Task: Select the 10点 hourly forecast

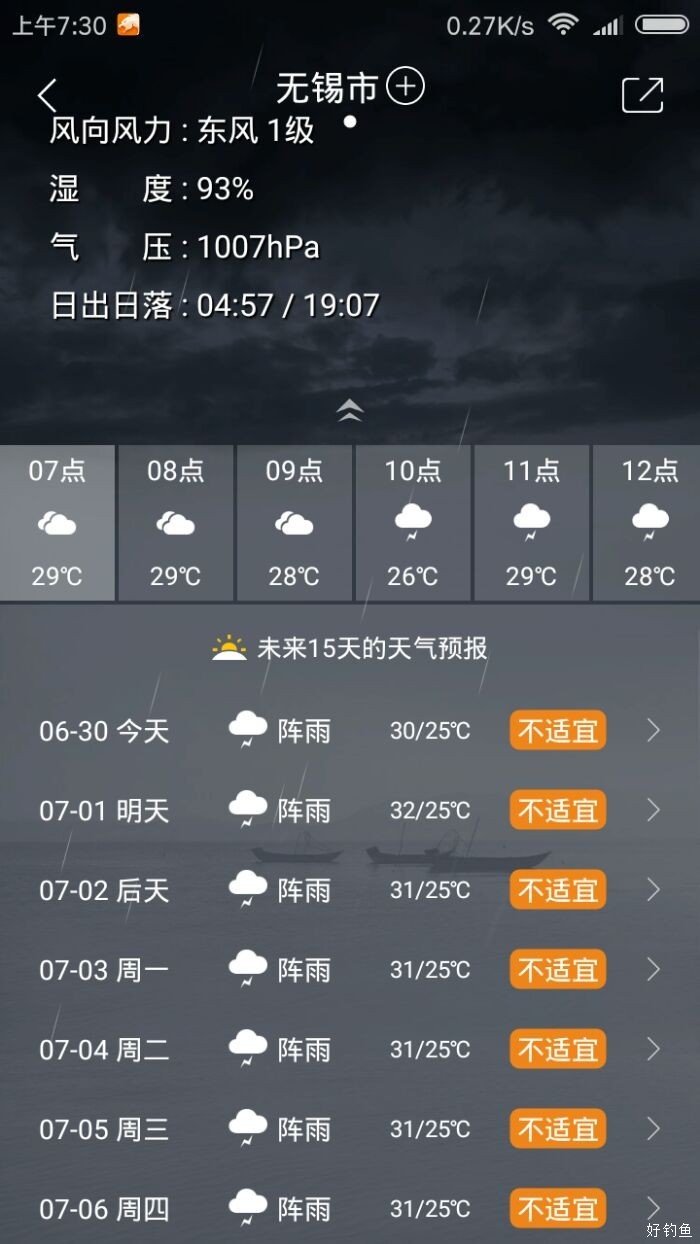Action: coord(413,523)
